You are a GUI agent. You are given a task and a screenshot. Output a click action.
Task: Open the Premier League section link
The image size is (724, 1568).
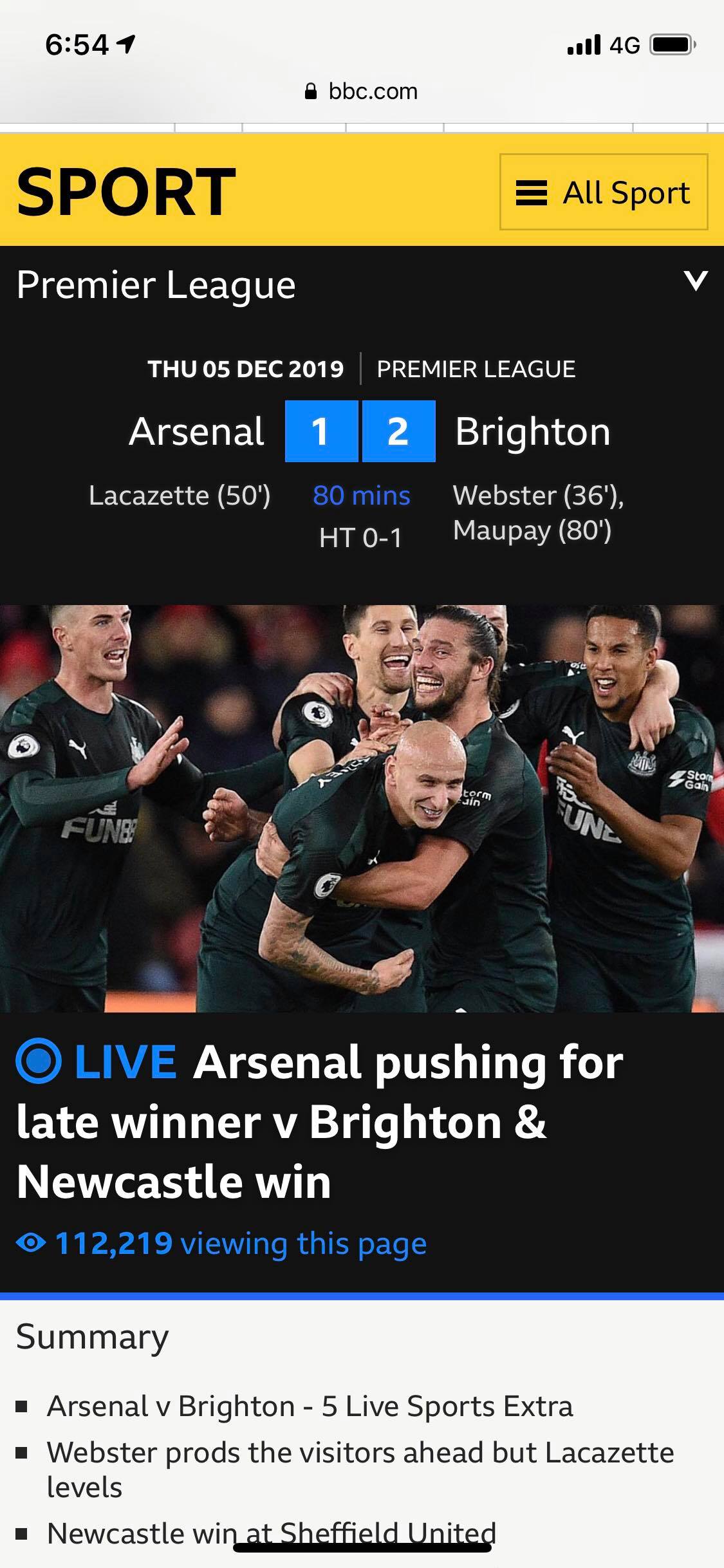pyautogui.click(x=156, y=285)
